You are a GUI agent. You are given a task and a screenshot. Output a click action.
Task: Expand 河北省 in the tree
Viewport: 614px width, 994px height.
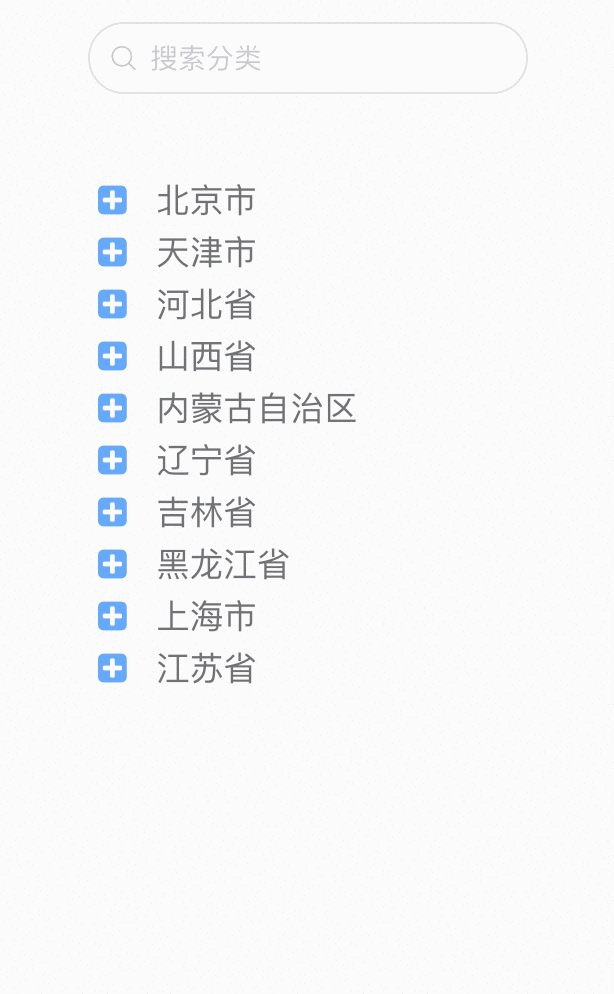(x=112, y=304)
